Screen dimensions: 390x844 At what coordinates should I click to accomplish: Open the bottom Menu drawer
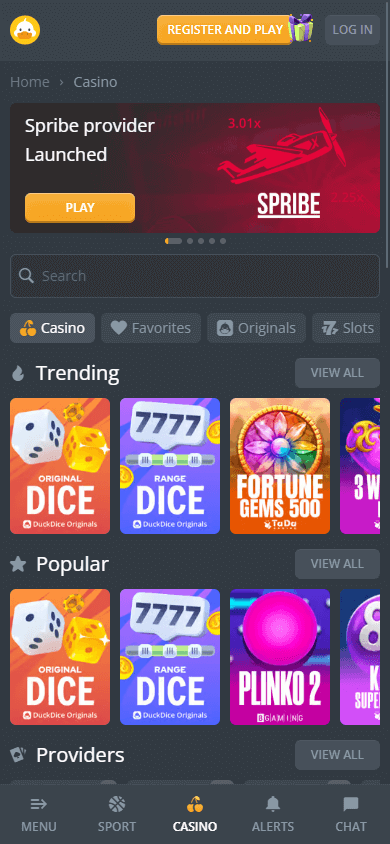click(x=39, y=814)
